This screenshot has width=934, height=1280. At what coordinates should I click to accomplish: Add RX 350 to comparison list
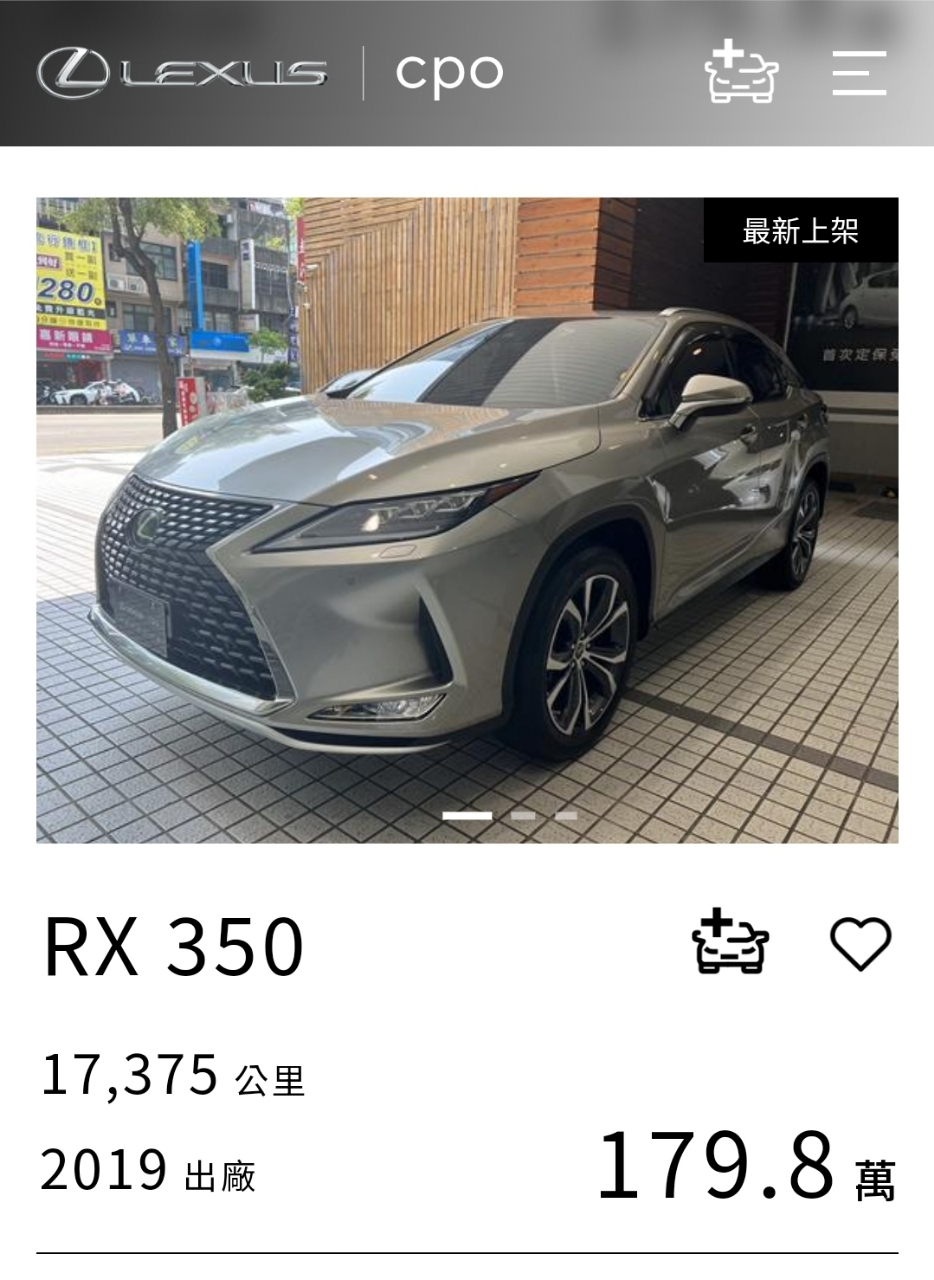pyautogui.click(x=730, y=942)
